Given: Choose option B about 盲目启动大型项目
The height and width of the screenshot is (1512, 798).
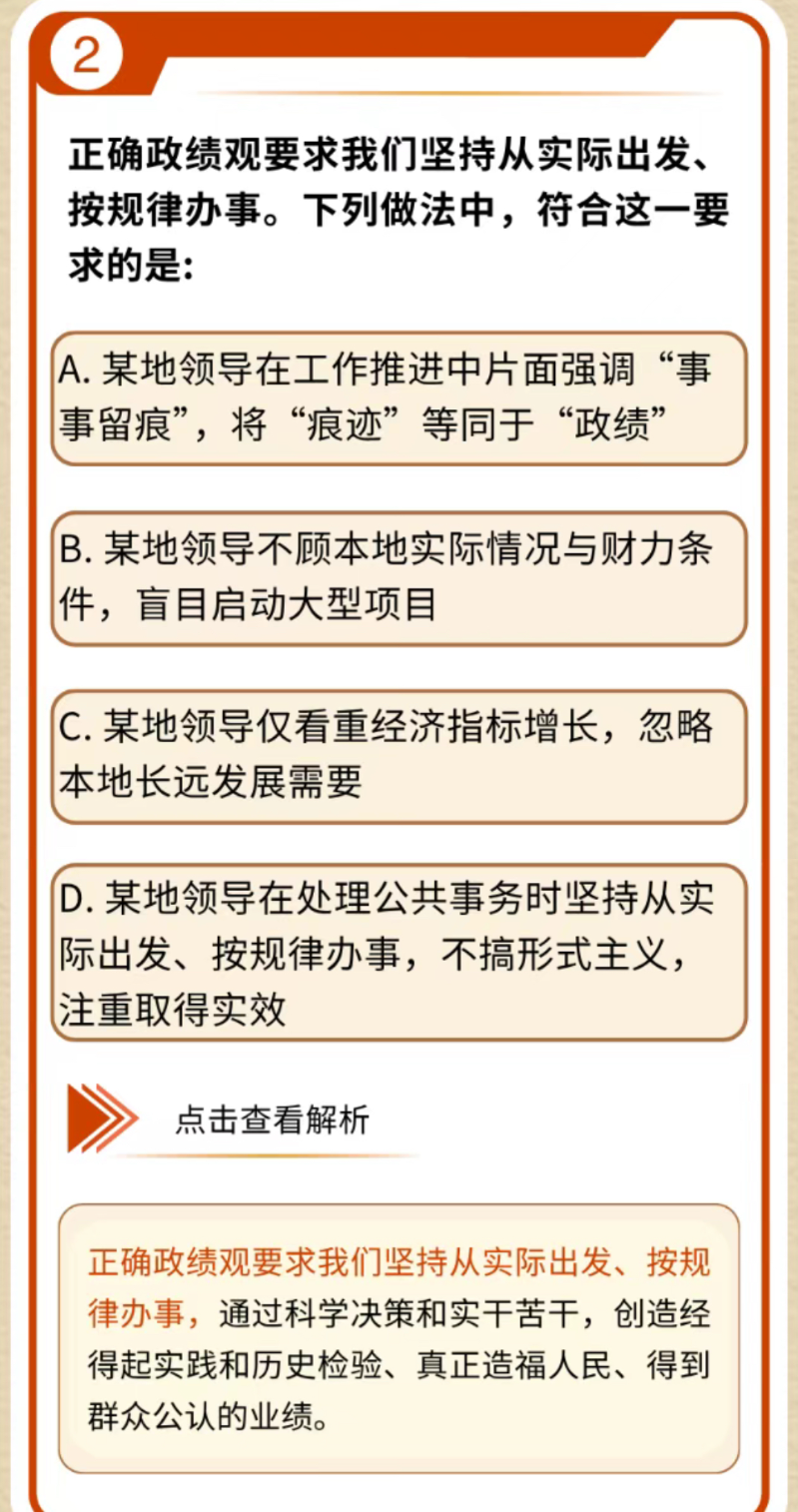Looking at the screenshot, I should click(x=399, y=578).
